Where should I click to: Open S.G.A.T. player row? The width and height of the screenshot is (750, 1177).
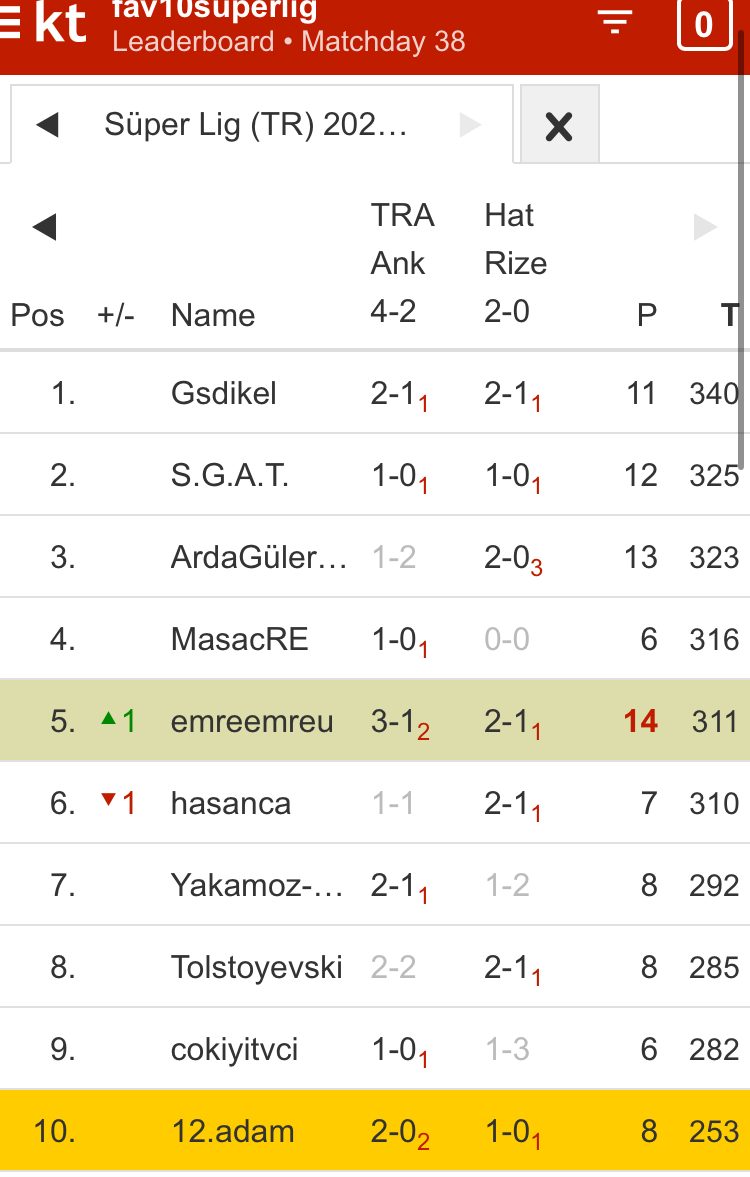click(x=230, y=475)
